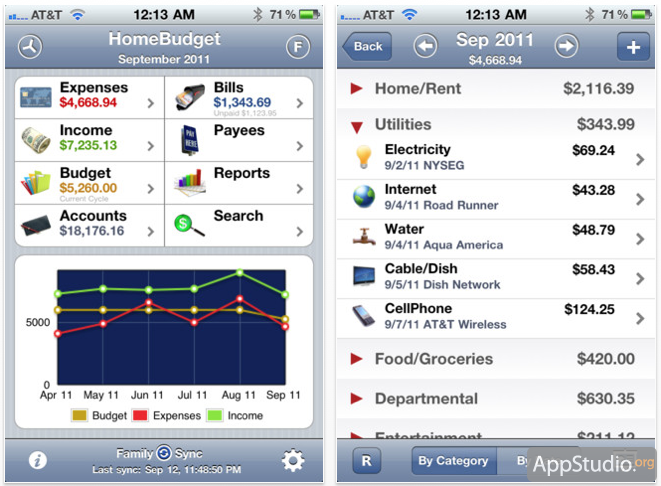Select the By Category view

coord(453,461)
